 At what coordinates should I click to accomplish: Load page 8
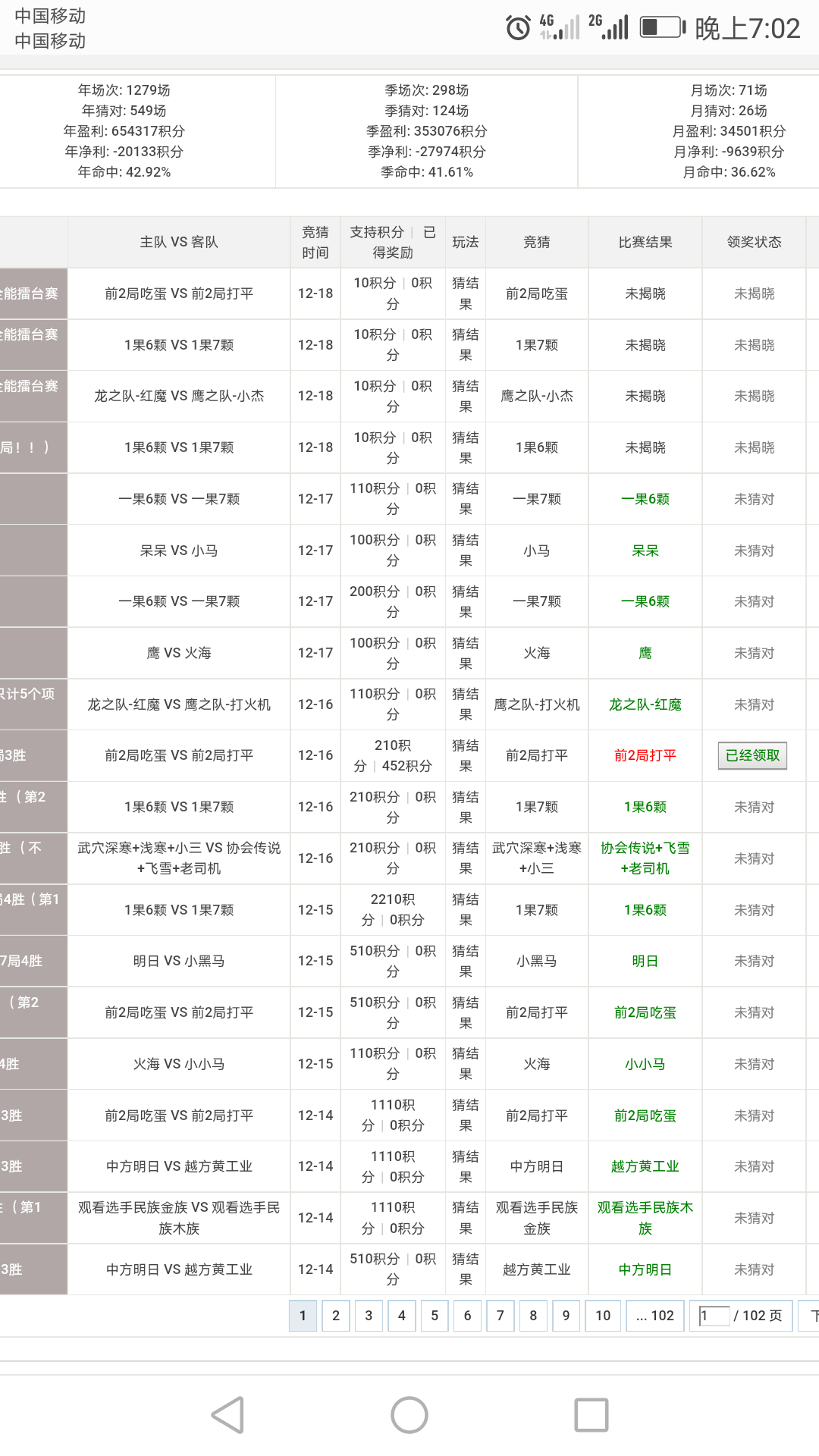point(533,1316)
